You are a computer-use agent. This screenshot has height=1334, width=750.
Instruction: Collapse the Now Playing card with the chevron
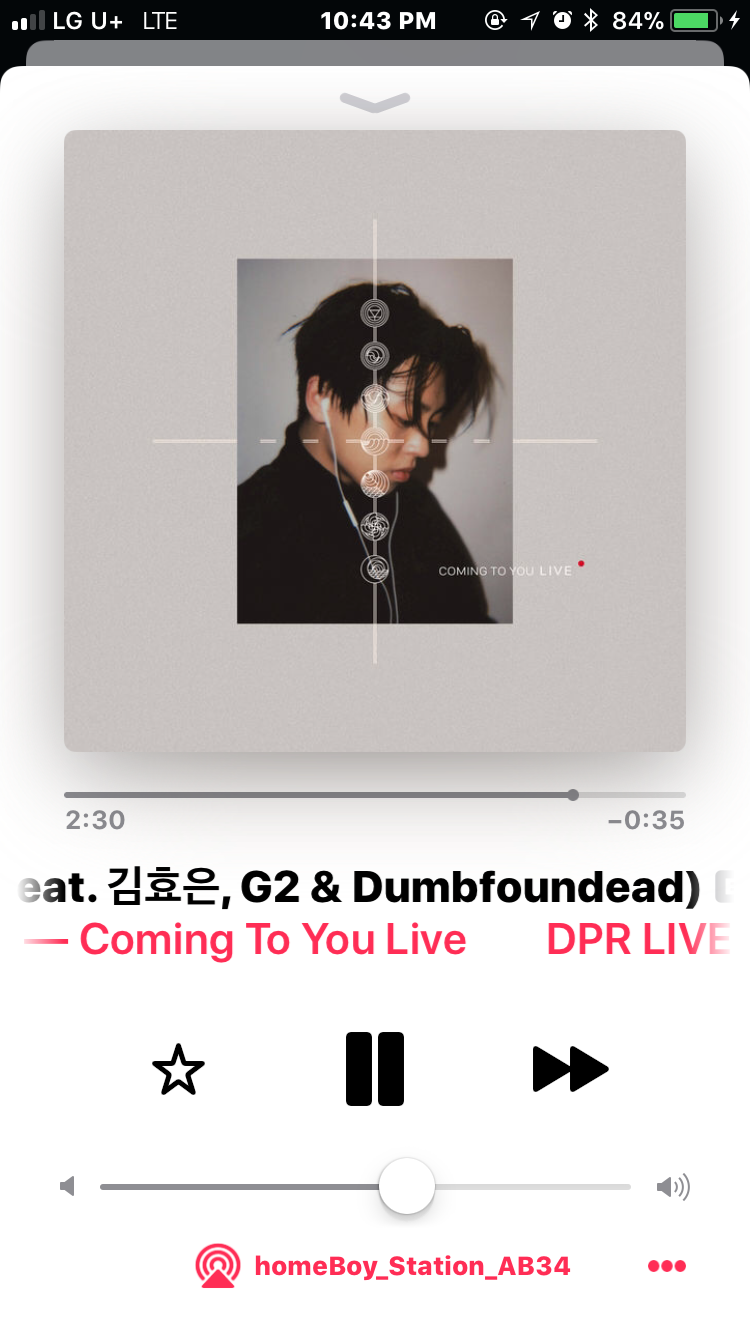coord(375,101)
